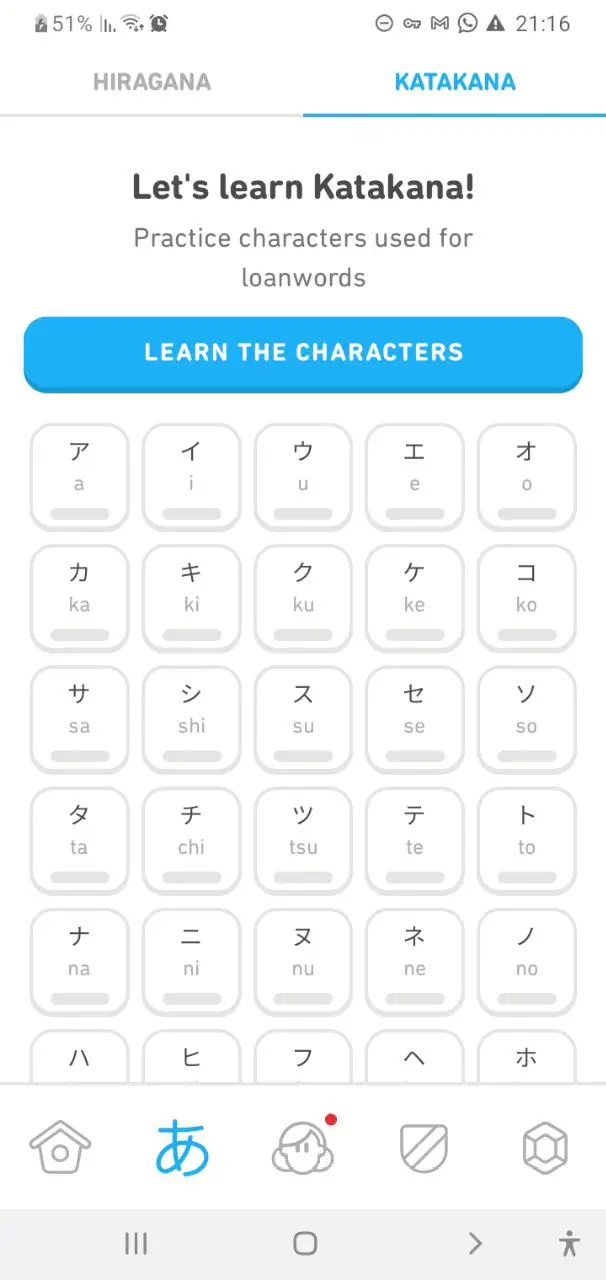Tap the タ (ta) character tile
Viewport: 606px width, 1280px height.
tap(79, 840)
